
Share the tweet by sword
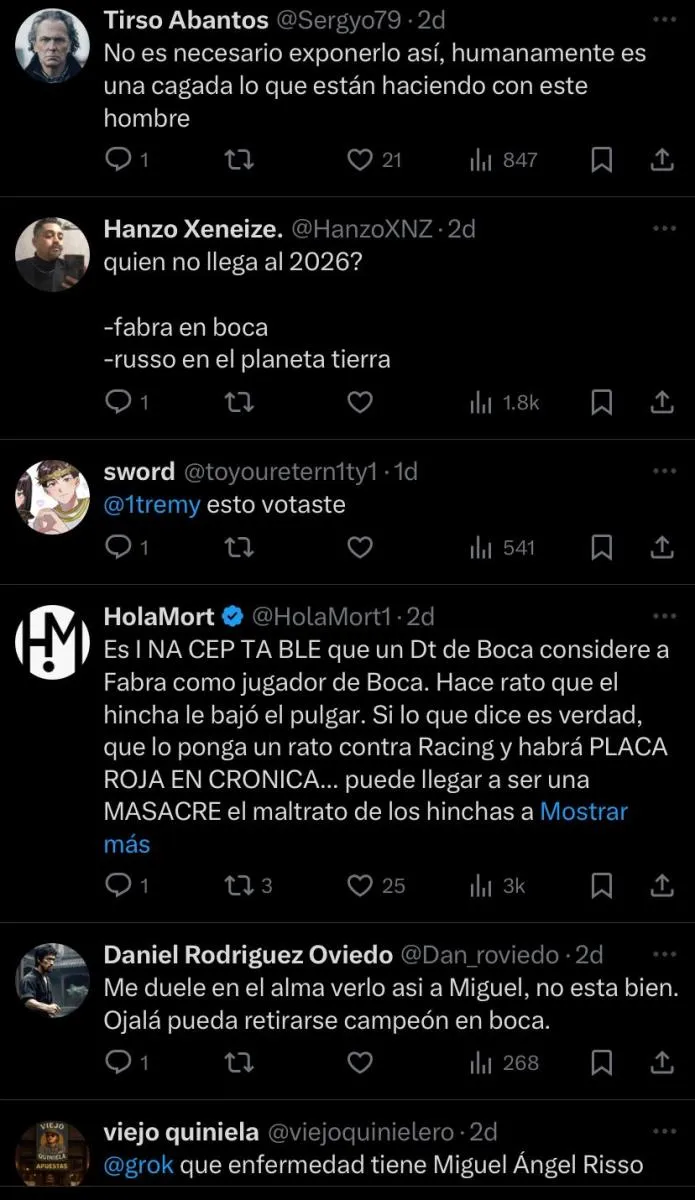tap(662, 547)
